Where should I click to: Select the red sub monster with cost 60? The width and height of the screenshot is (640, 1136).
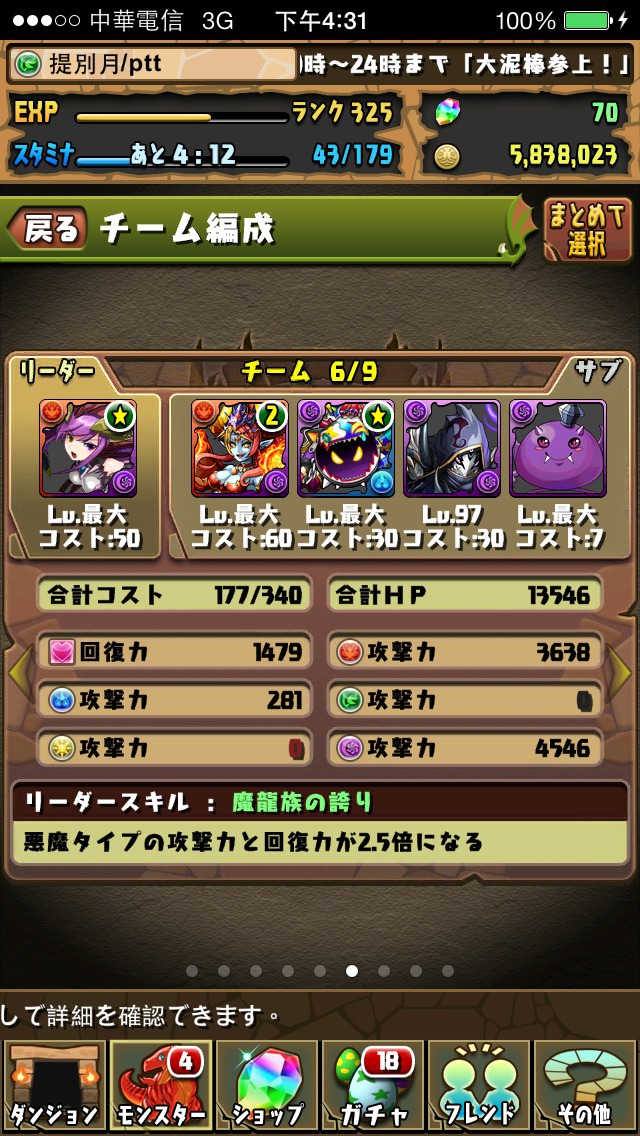[x=240, y=448]
